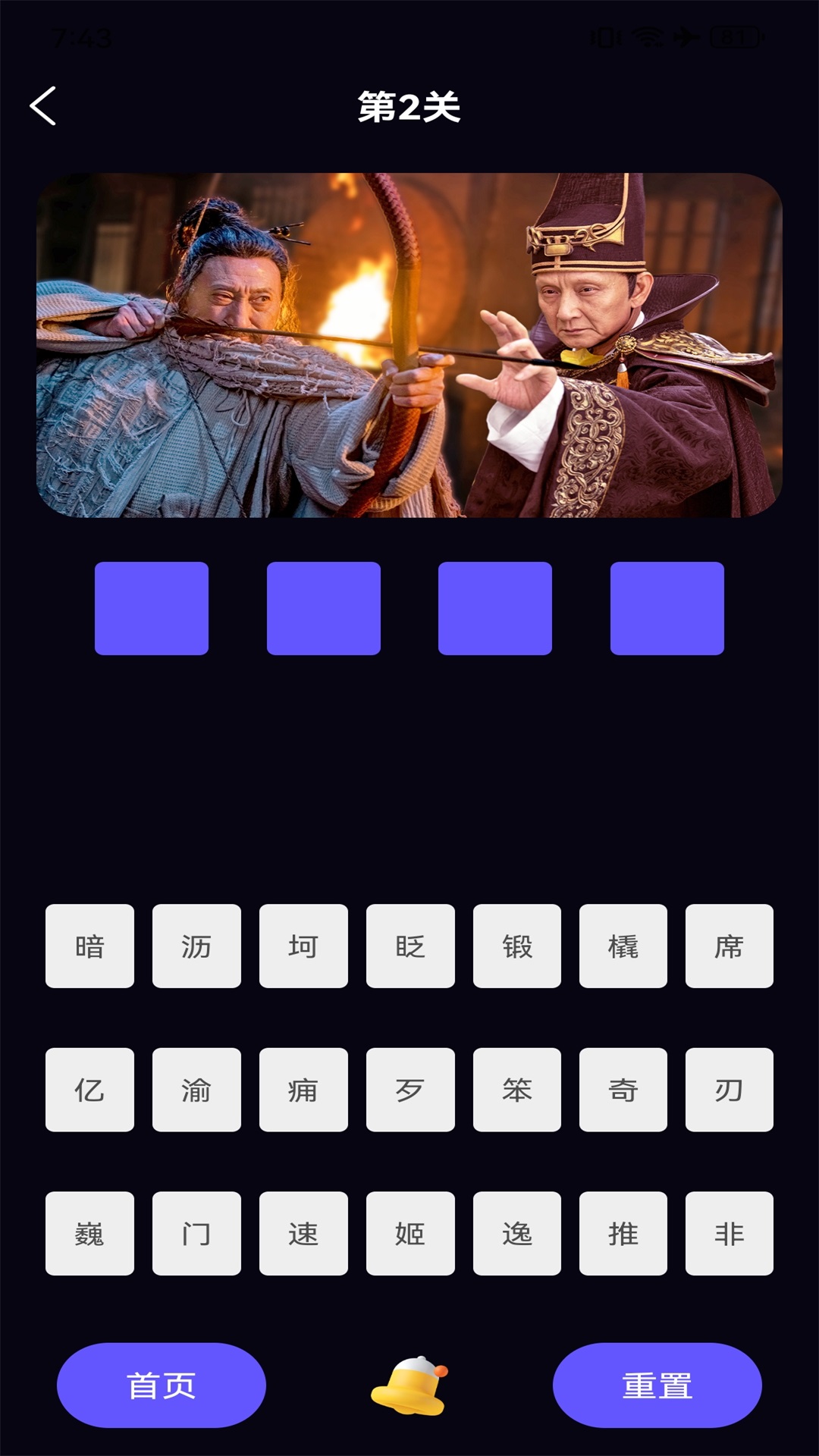This screenshot has height=1456, width=819.
Task: Pick the character 速
Action: coord(303,1233)
